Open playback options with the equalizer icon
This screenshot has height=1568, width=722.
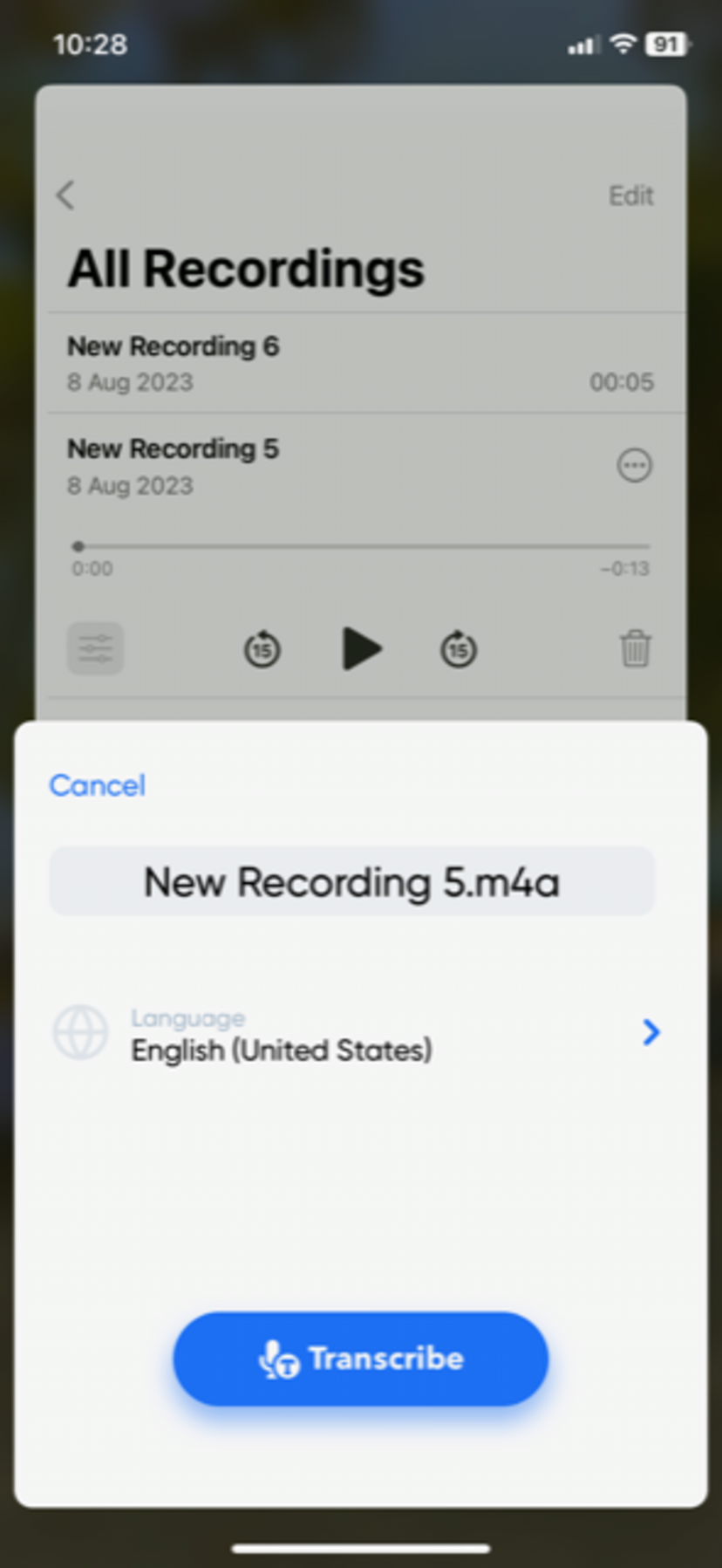coord(95,648)
